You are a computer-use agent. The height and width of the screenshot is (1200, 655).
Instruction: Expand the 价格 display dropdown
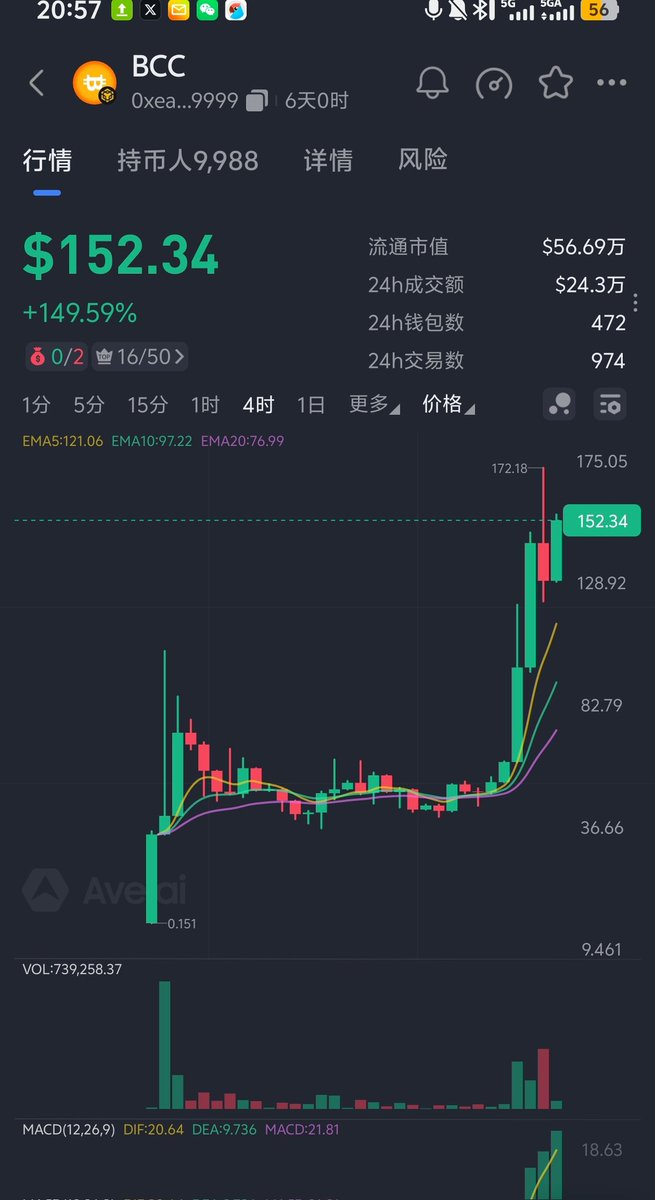[448, 405]
